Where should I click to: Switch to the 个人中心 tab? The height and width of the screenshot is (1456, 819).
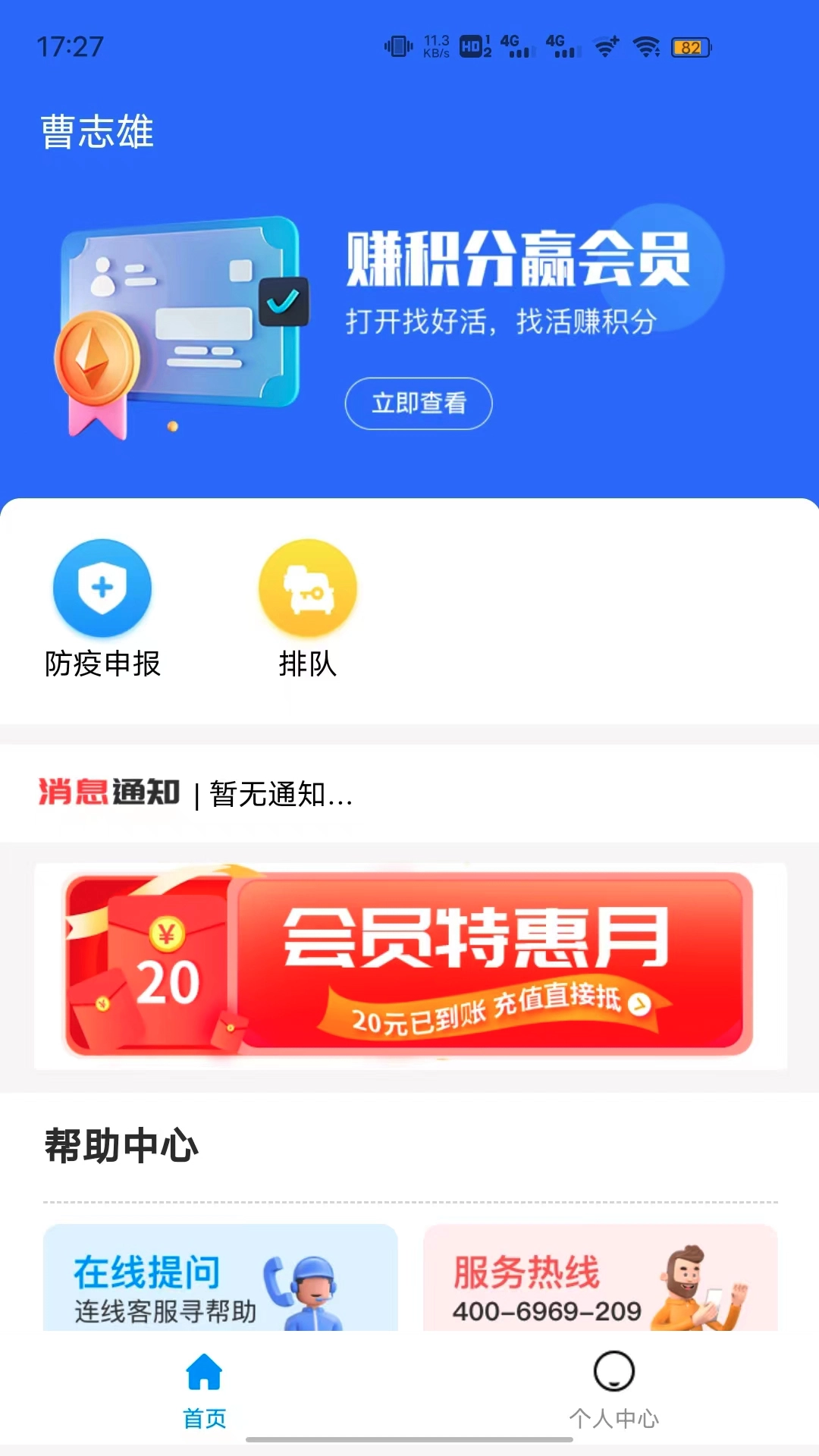point(613,1387)
